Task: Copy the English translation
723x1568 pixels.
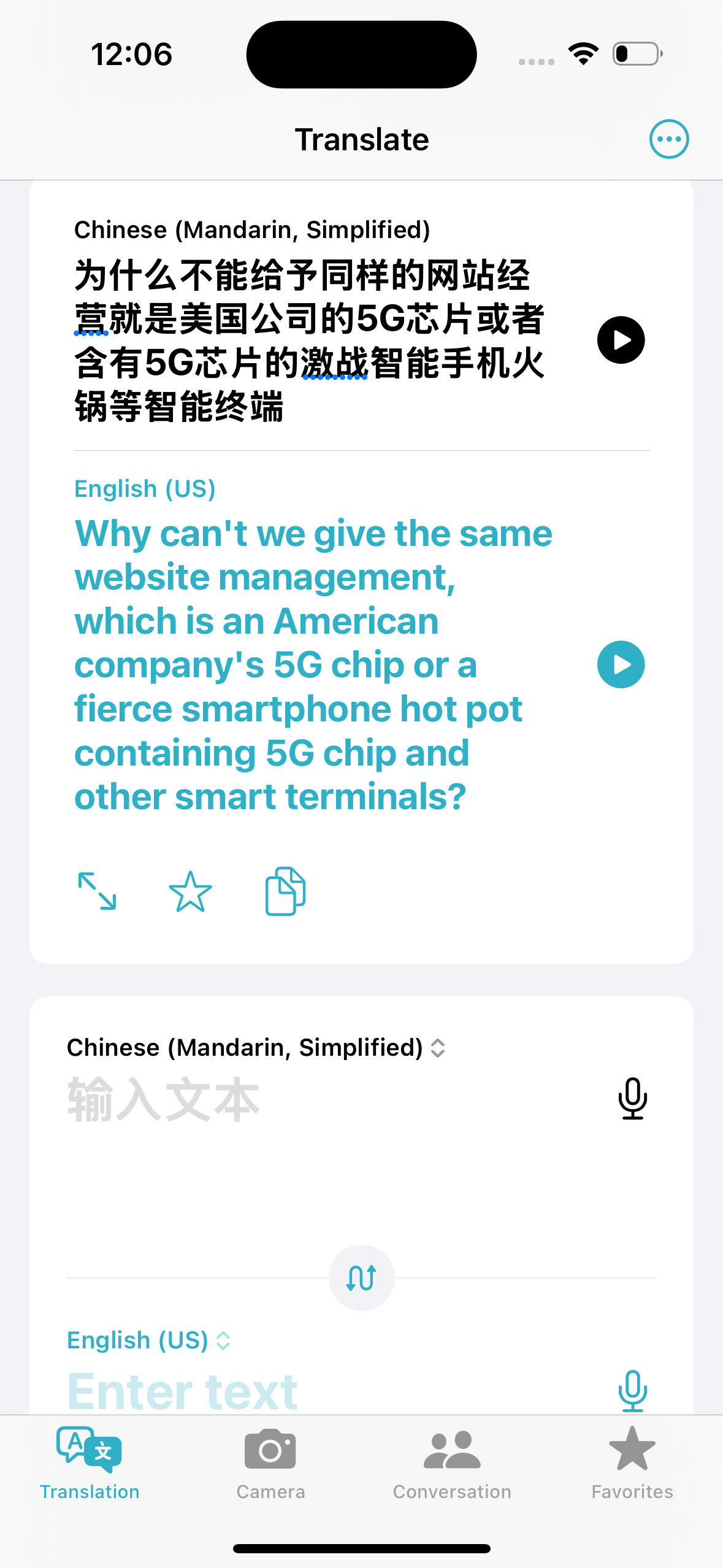Action: 285,891
